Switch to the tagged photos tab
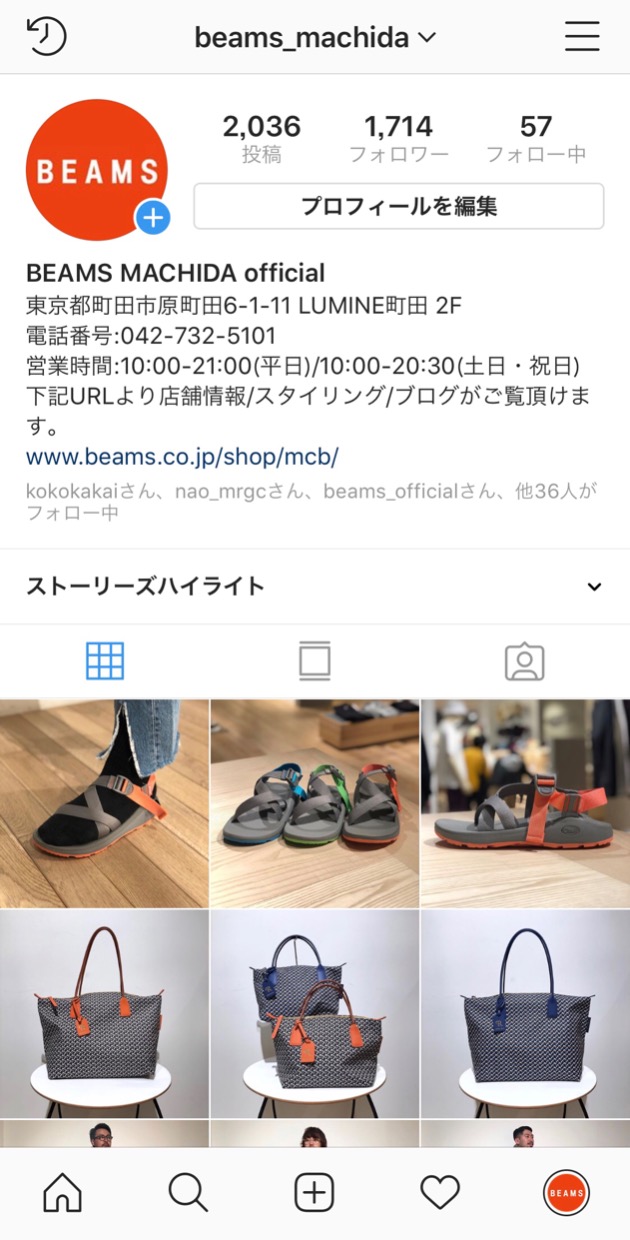The height and width of the screenshot is (1240, 630). [x=524, y=661]
